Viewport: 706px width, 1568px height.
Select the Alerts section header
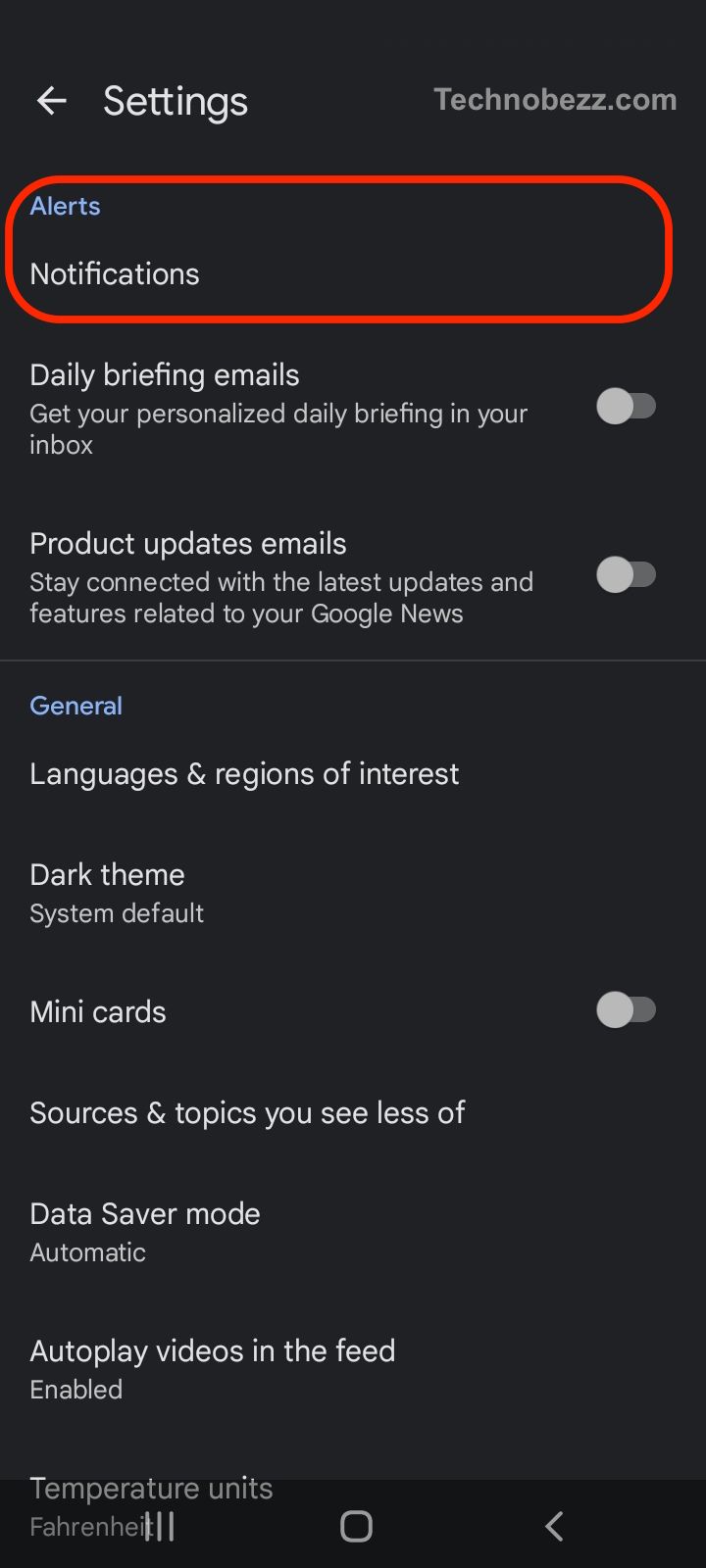coord(65,206)
